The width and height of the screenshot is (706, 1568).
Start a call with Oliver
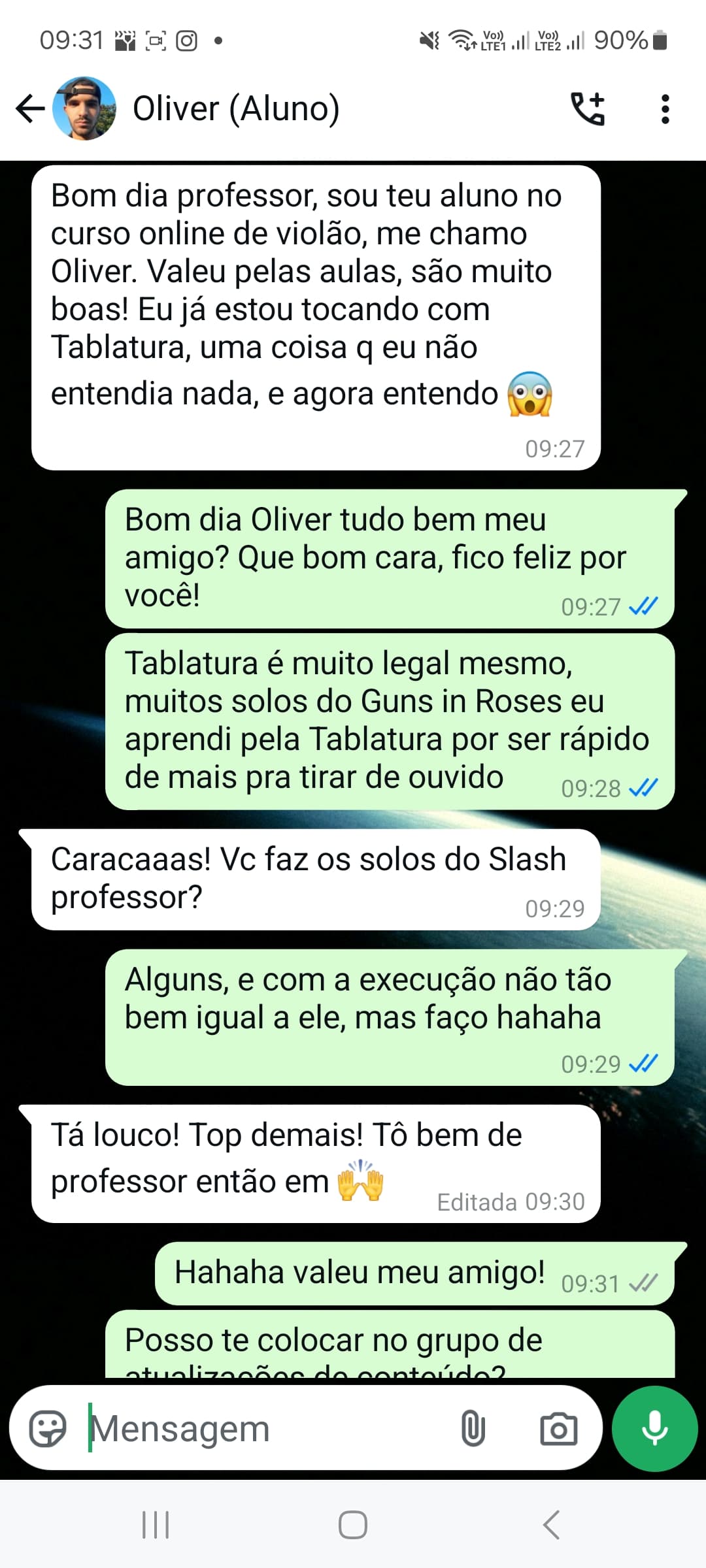click(x=588, y=108)
